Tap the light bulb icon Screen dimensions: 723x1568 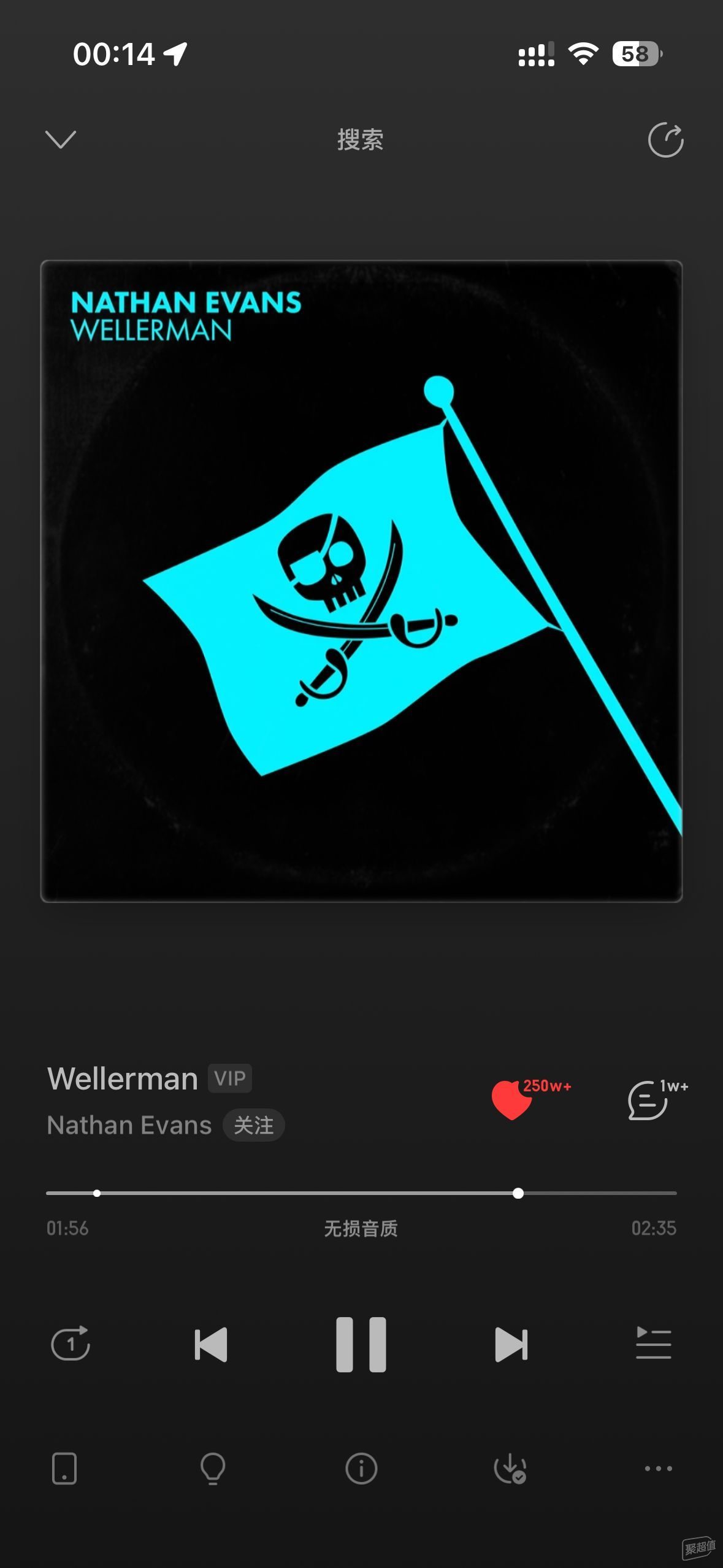pos(213,1469)
